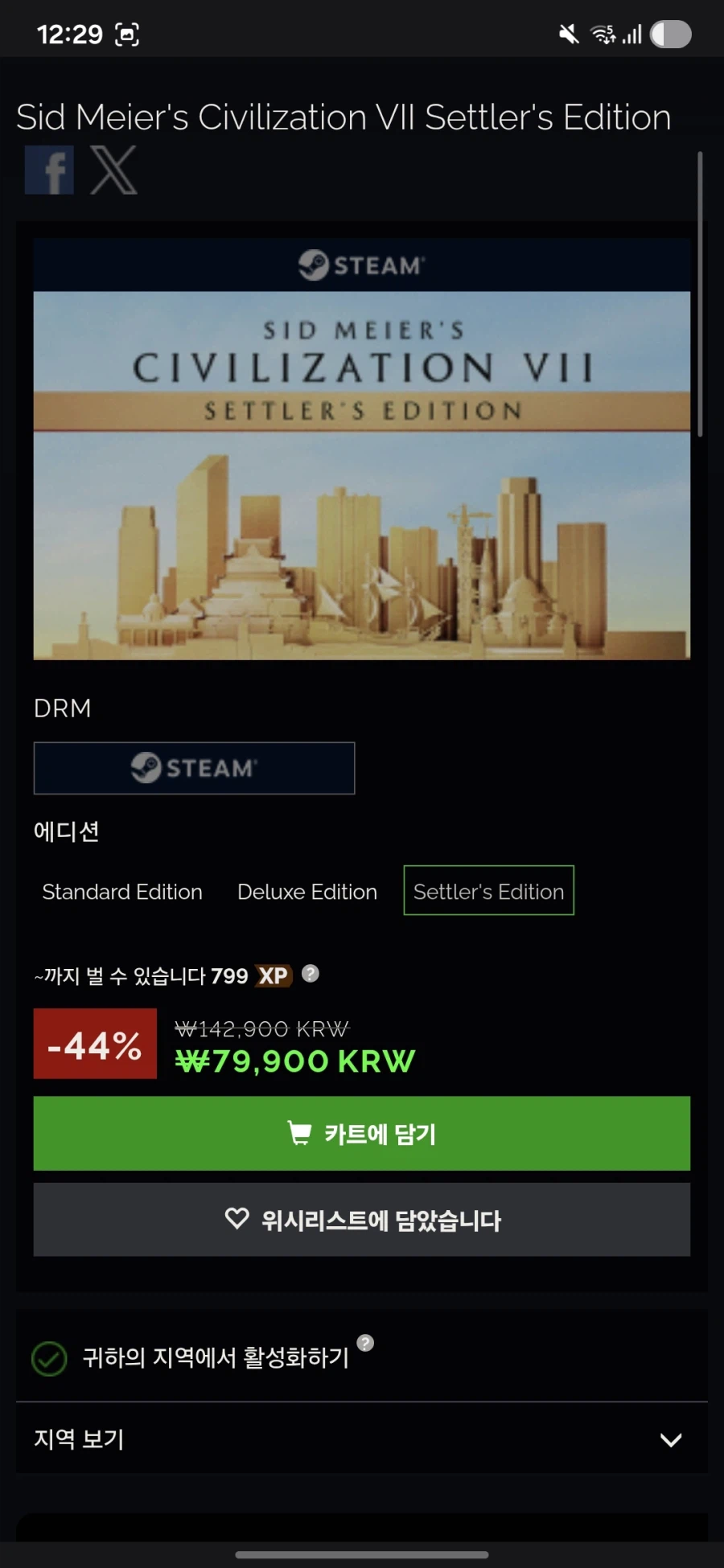Click the Steam logo above the game artwork

[360, 266]
